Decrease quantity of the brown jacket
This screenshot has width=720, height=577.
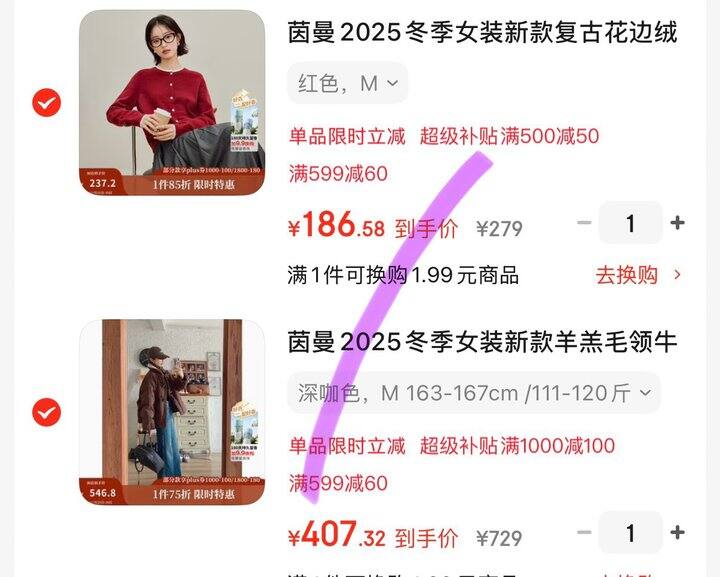(x=585, y=533)
